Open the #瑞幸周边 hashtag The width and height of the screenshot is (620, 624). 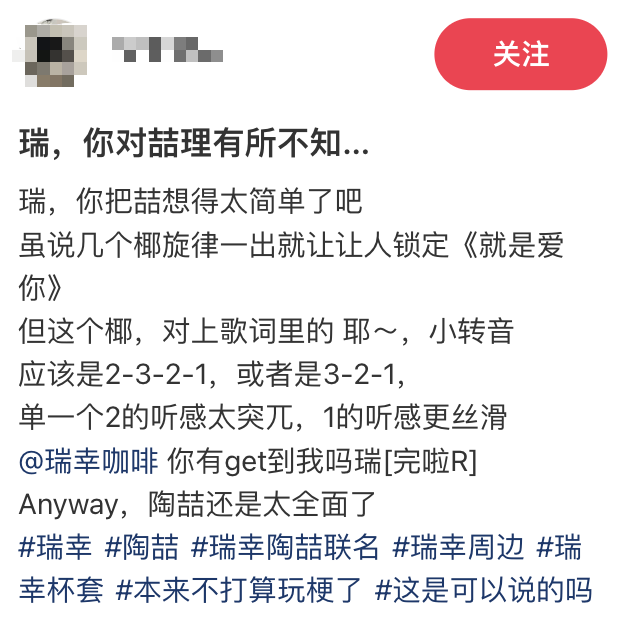(x=458, y=547)
